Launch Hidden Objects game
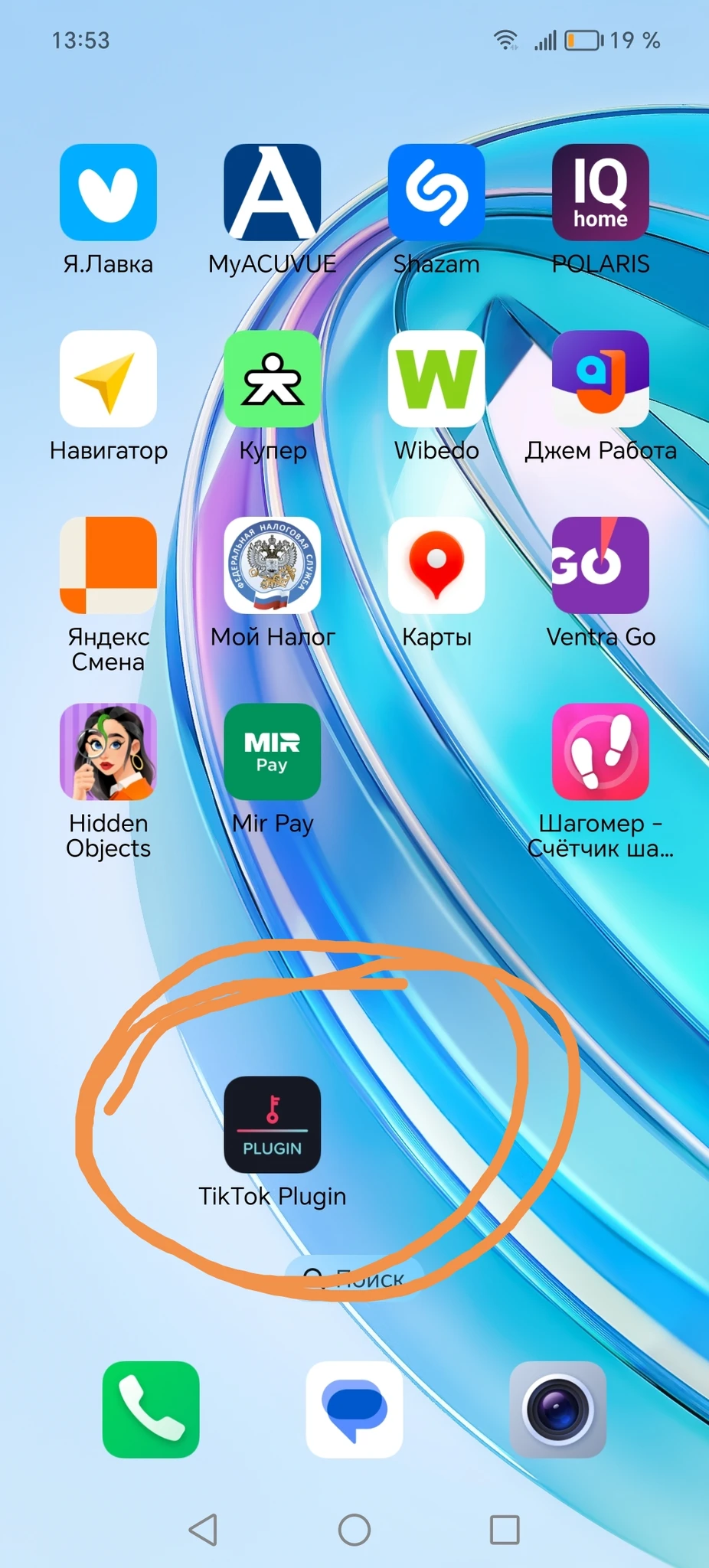 point(108,752)
